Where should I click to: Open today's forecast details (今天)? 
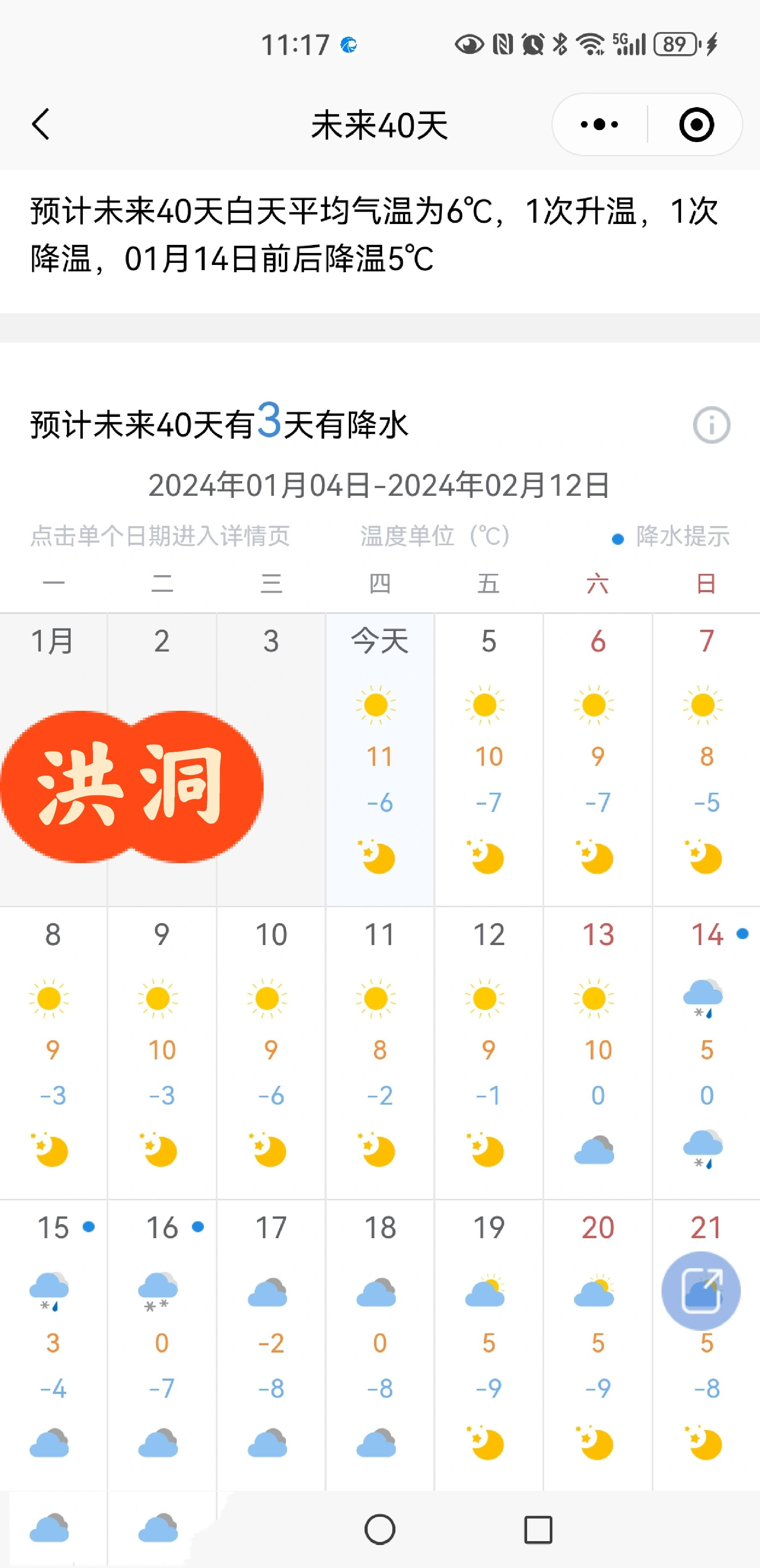point(380,759)
